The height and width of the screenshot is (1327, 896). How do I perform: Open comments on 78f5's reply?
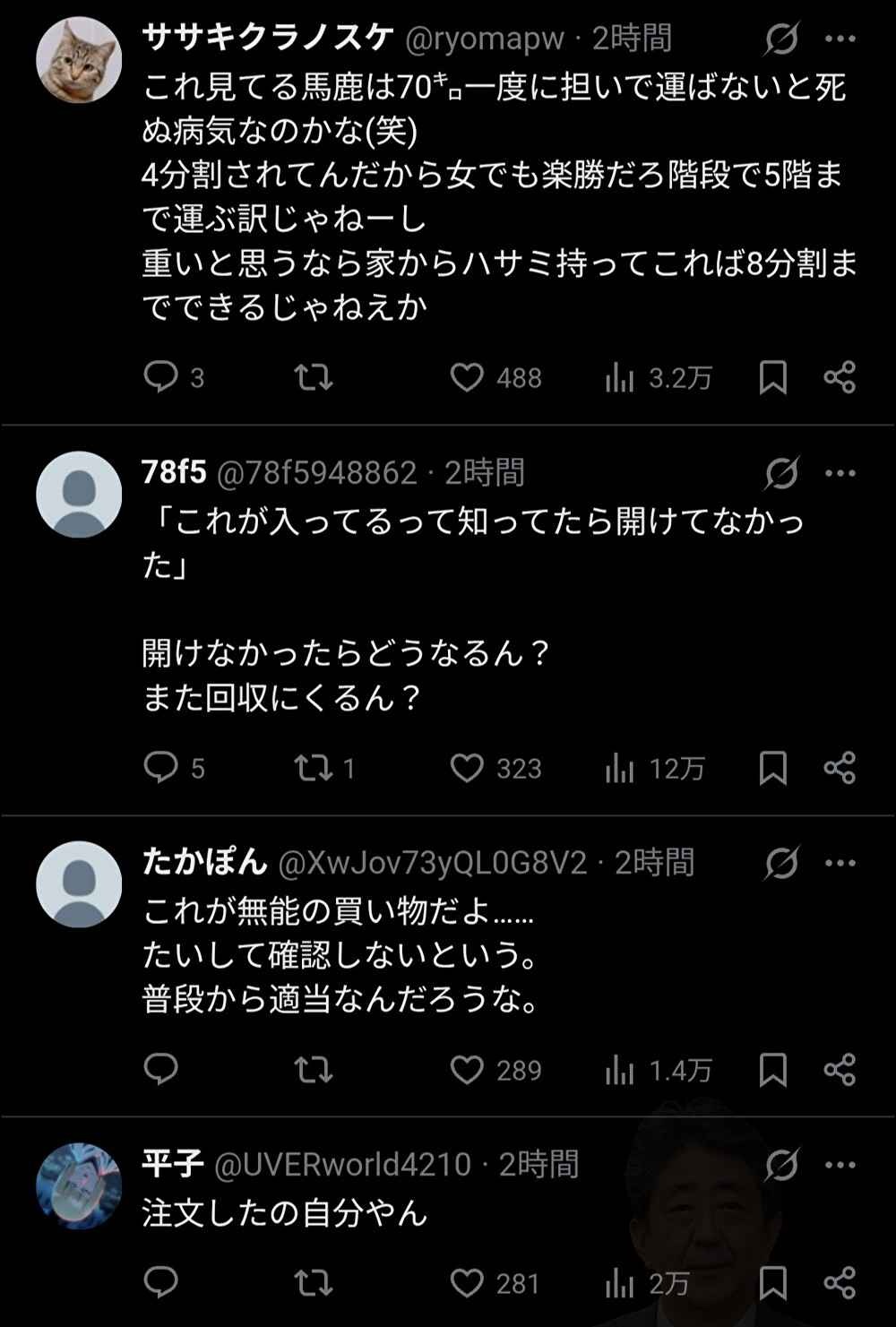coord(161,768)
